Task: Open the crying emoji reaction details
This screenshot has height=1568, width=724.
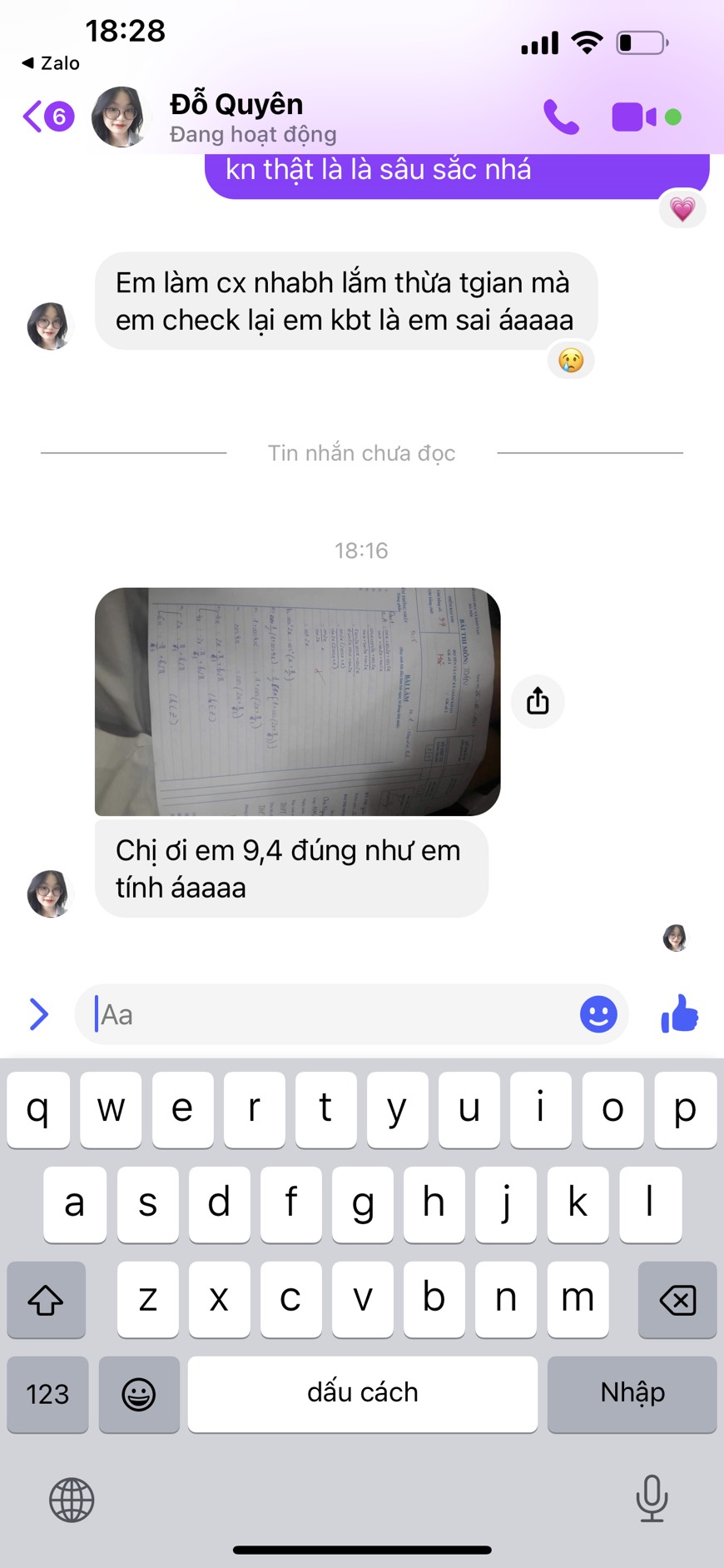Action: pyautogui.click(x=571, y=361)
